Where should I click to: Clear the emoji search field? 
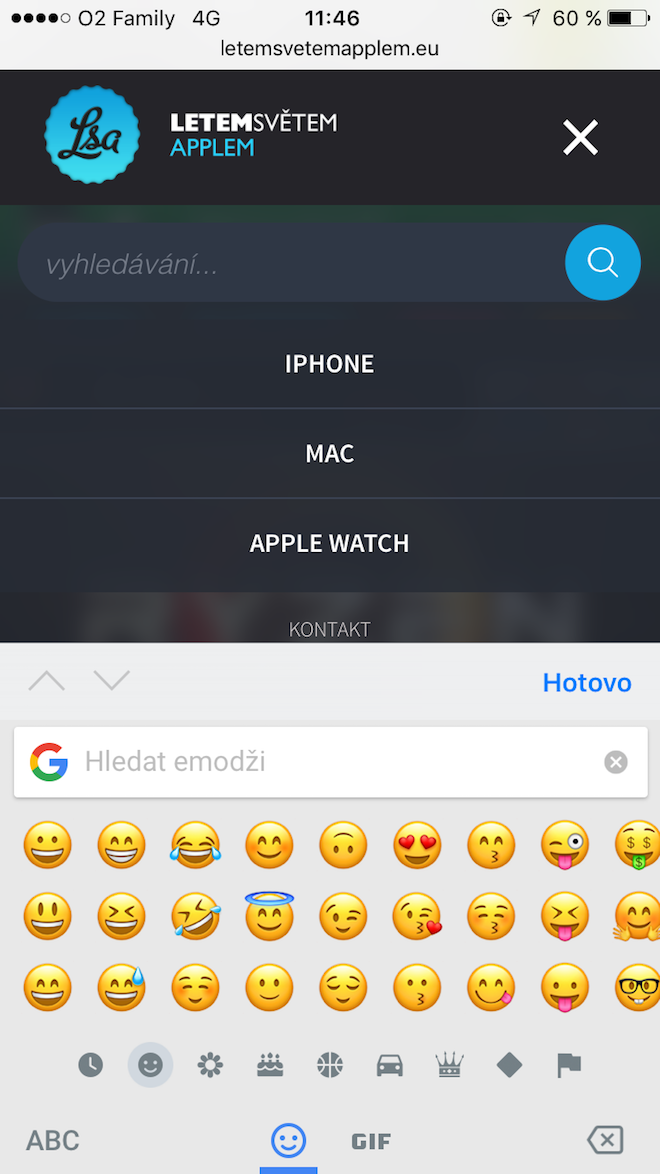616,762
